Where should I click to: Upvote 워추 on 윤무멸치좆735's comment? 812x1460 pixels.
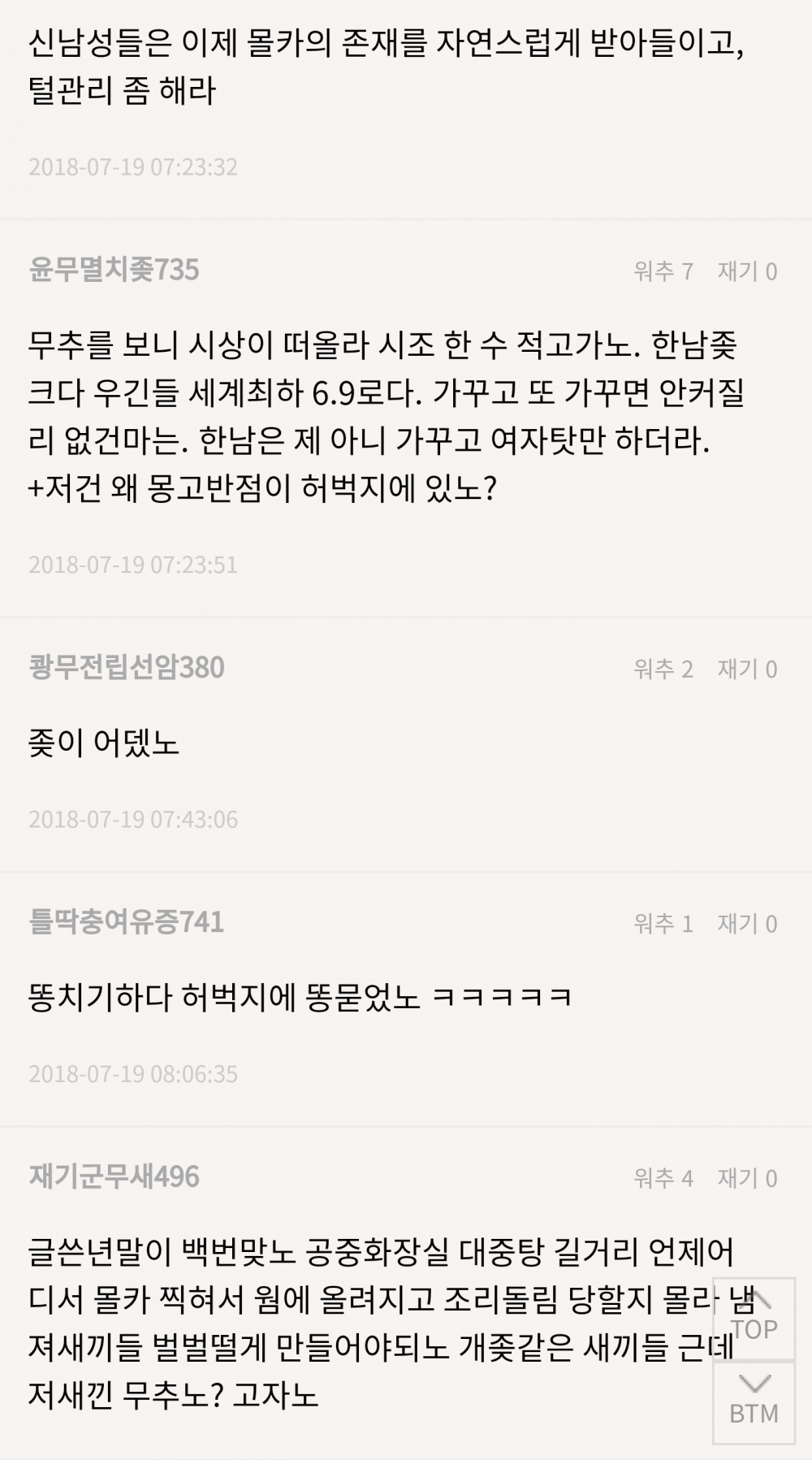pyautogui.click(x=663, y=271)
